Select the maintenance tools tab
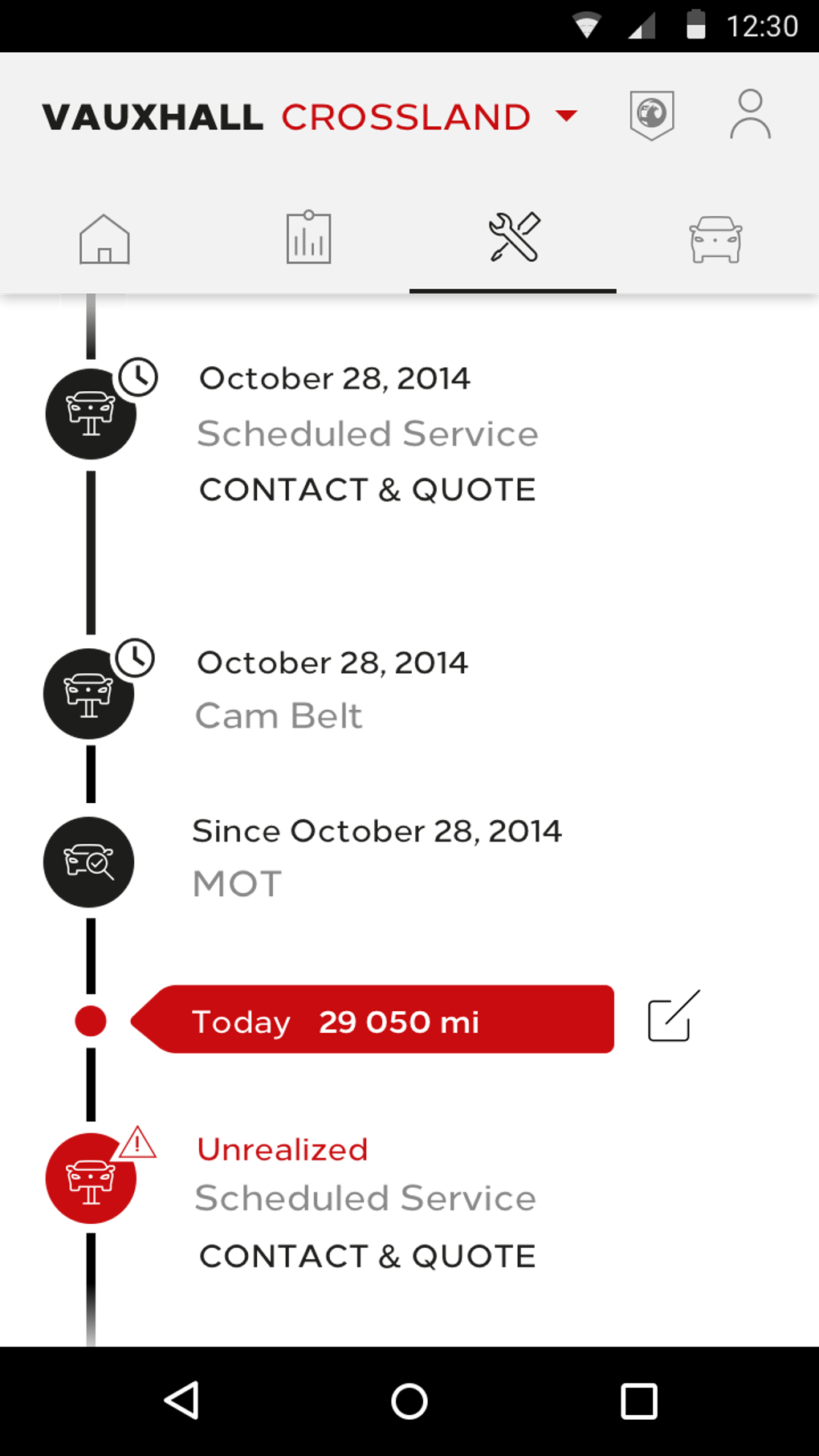Screen dimensions: 819x1456 pos(514,239)
